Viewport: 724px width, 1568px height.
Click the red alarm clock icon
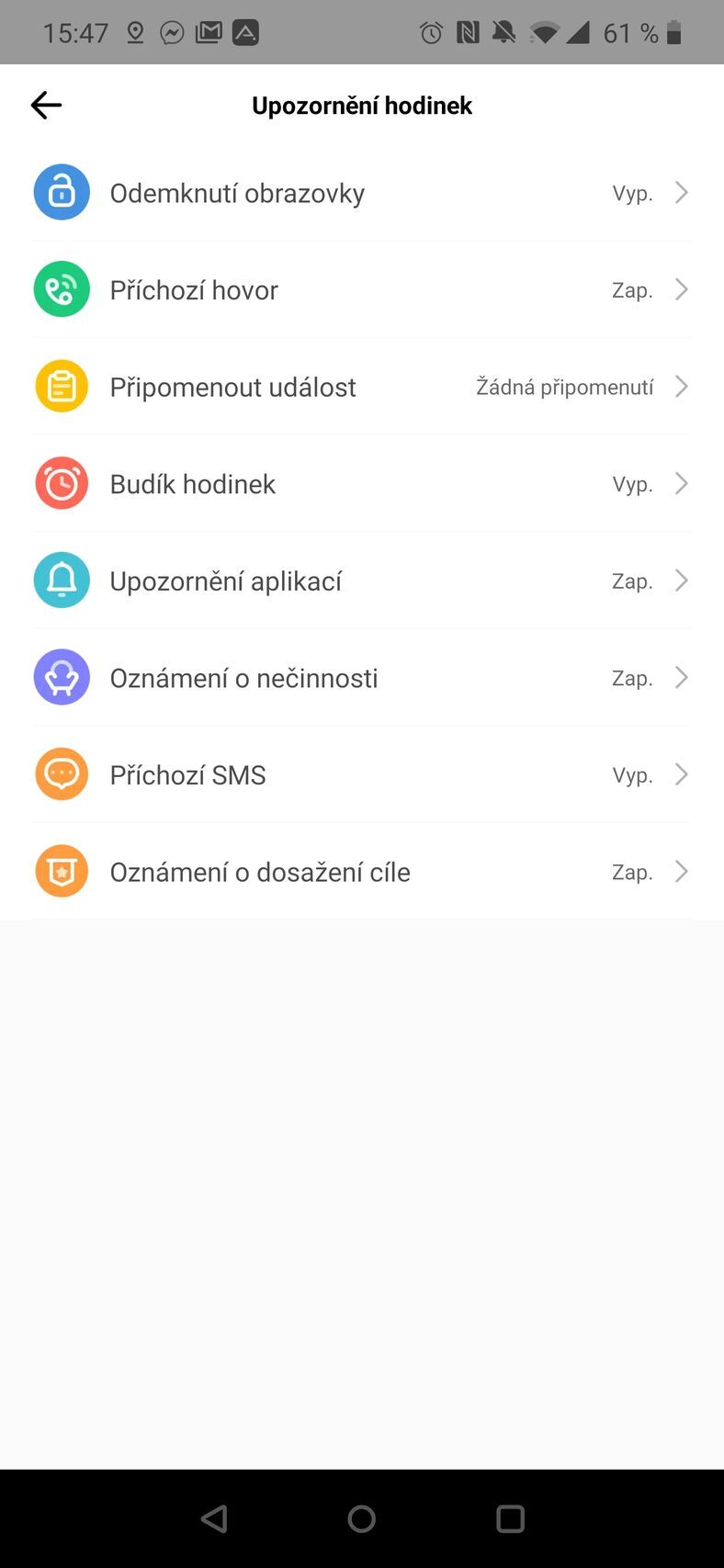point(61,483)
